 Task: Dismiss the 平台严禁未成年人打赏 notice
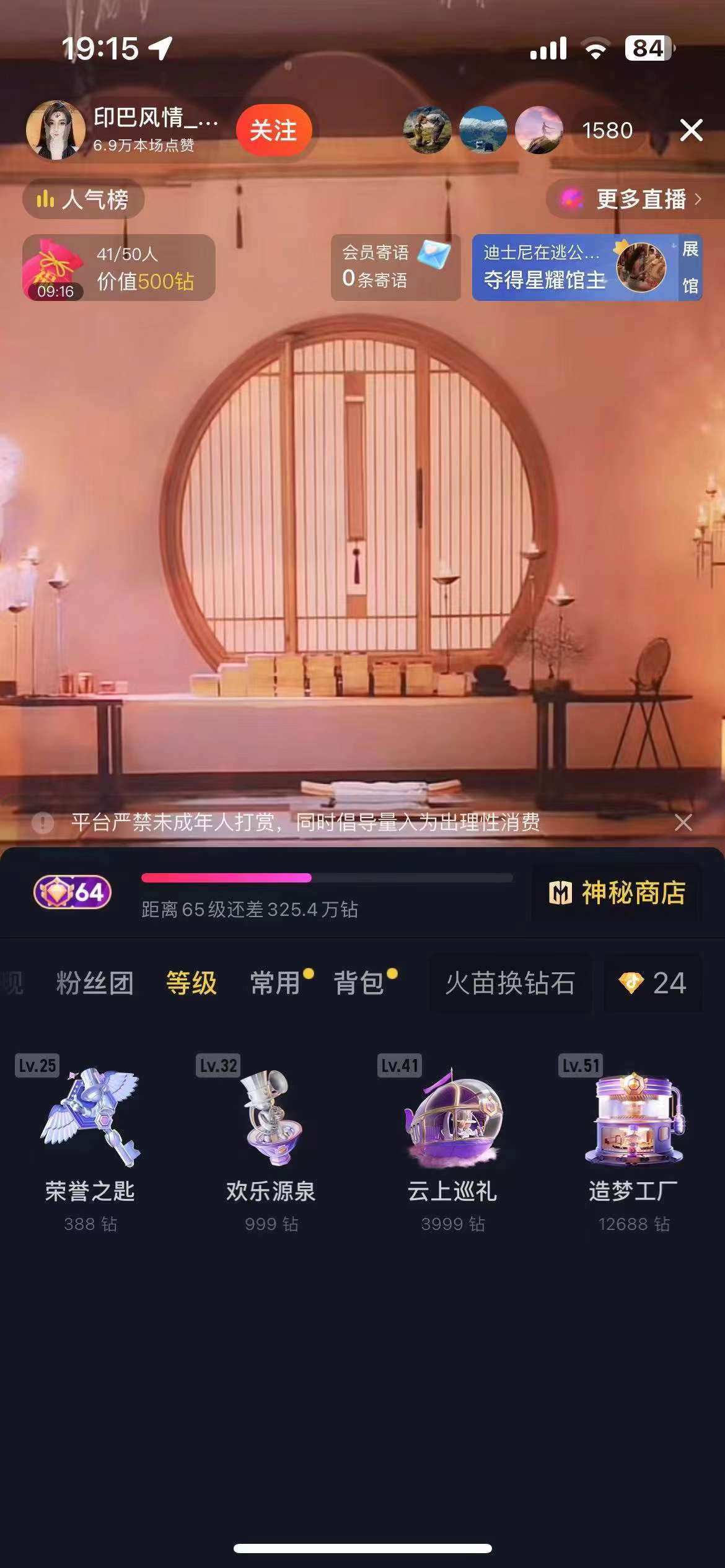click(x=683, y=822)
